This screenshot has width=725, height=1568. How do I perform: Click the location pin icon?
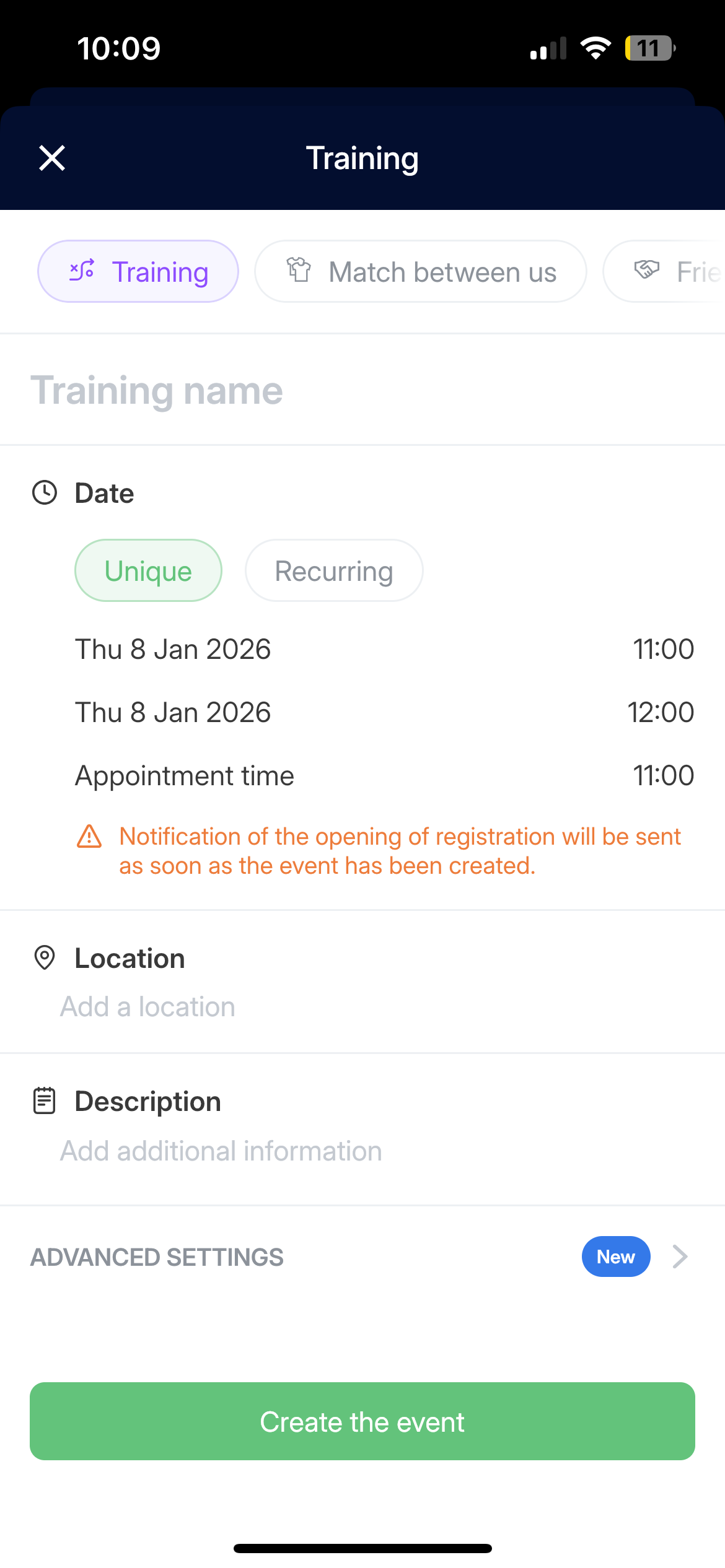click(x=43, y=957)
